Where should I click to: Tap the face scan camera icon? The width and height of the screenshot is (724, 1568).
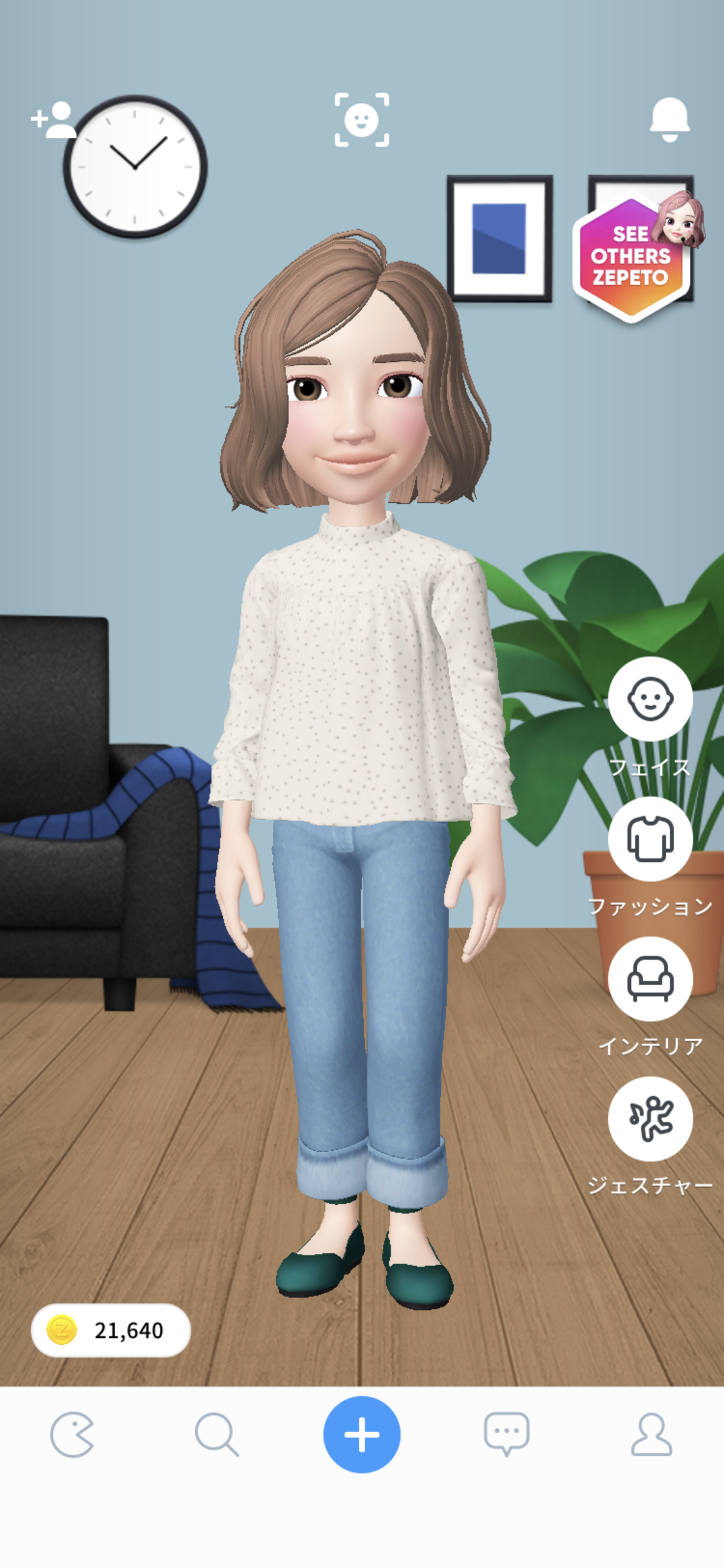[362, 120]
